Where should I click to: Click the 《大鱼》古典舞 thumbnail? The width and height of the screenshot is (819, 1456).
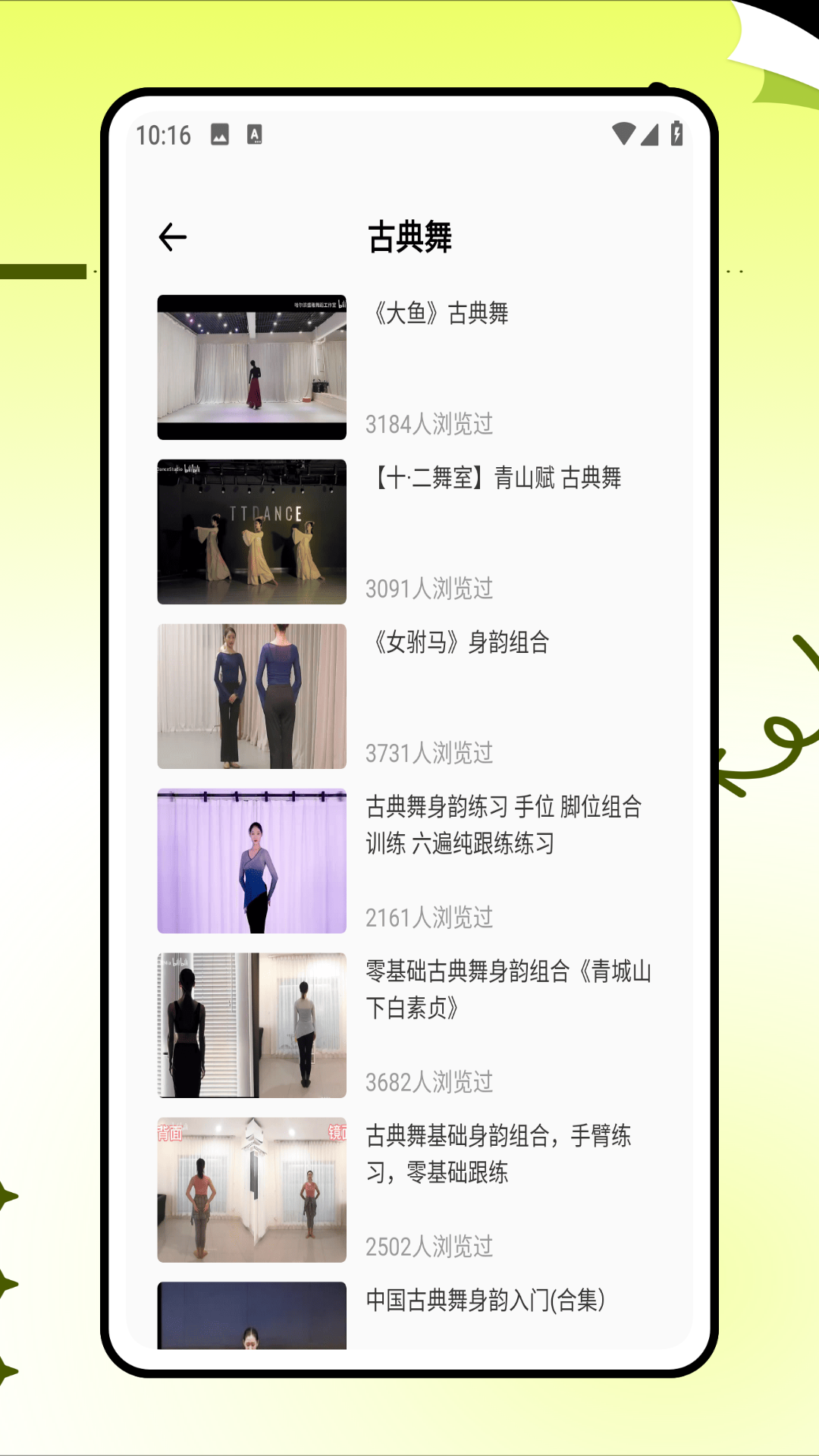(252, 366)
